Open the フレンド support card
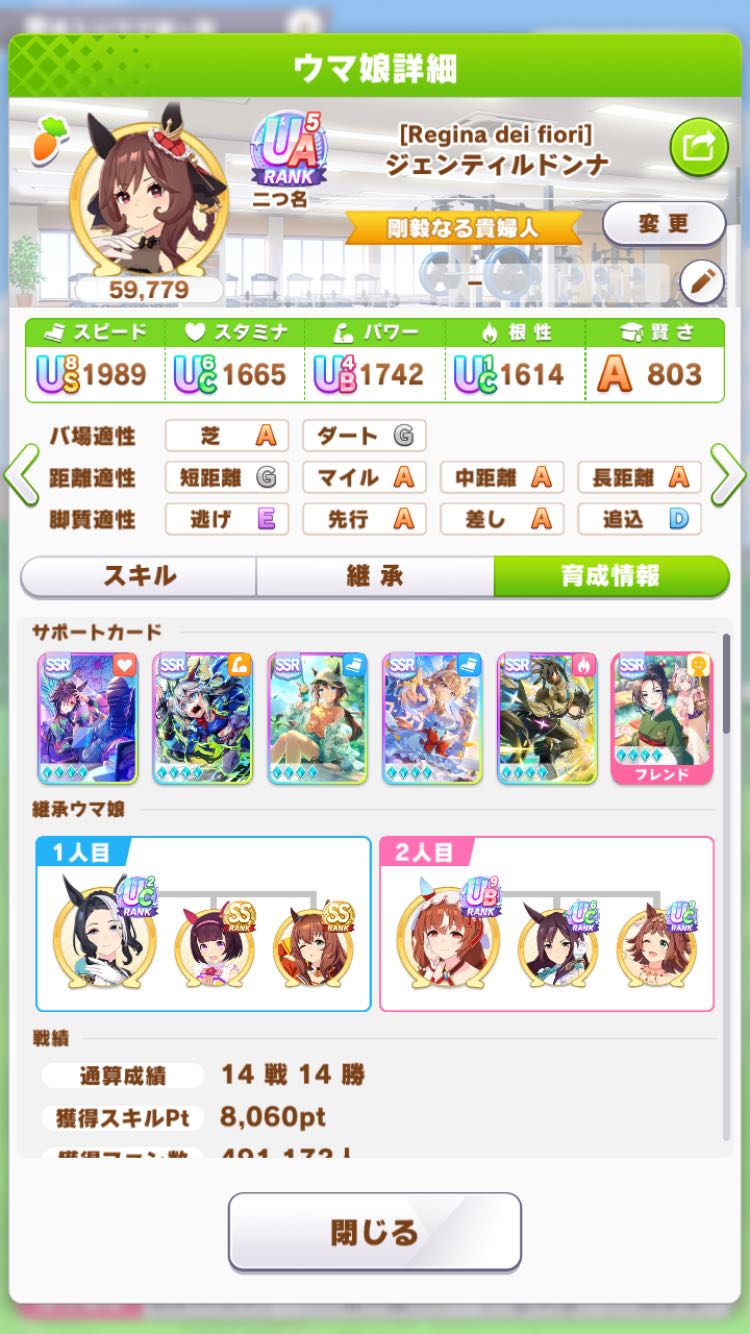750x1334 pixels. point(661,717)
